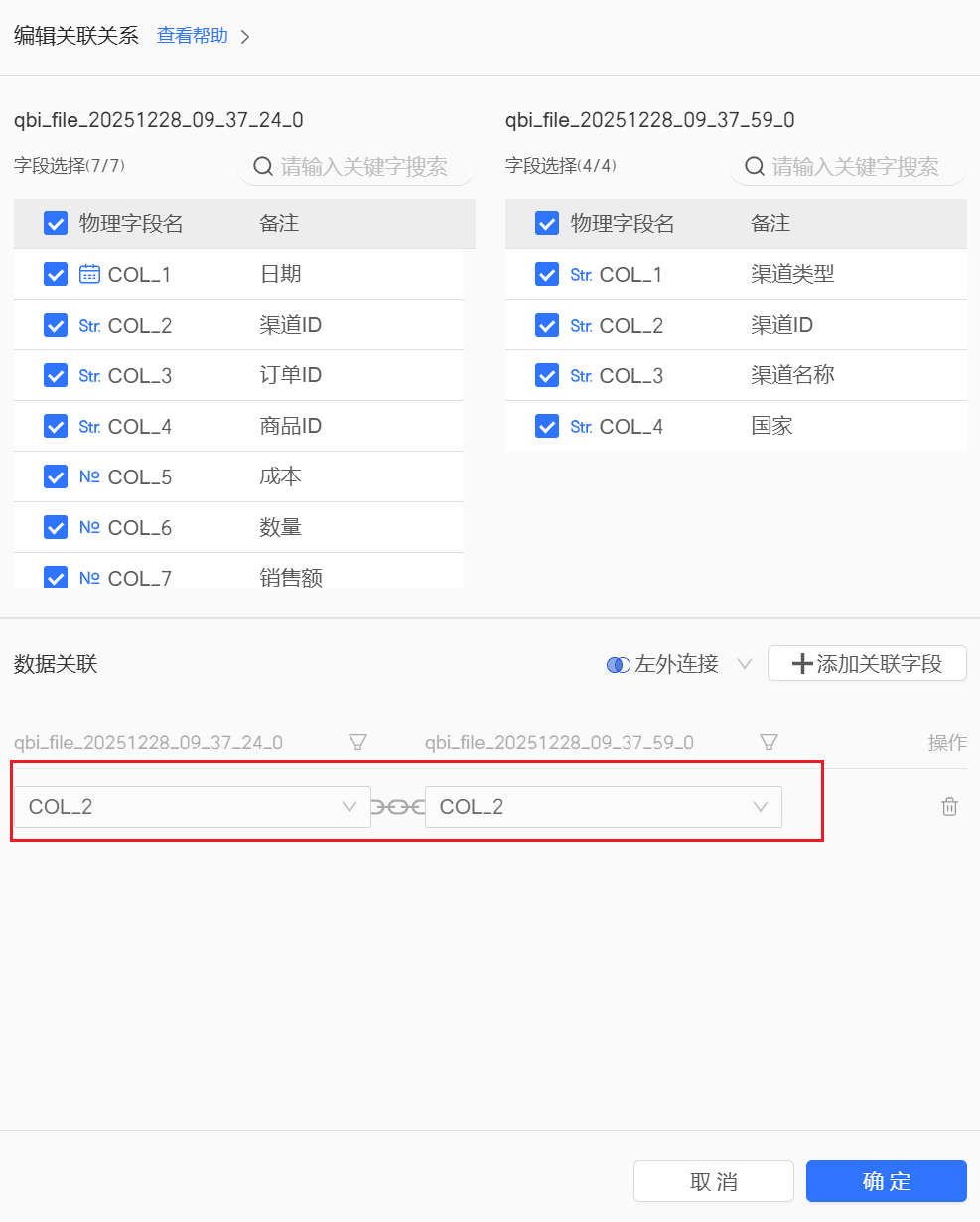Cancel with the 取消 button

pos(713,1181)
